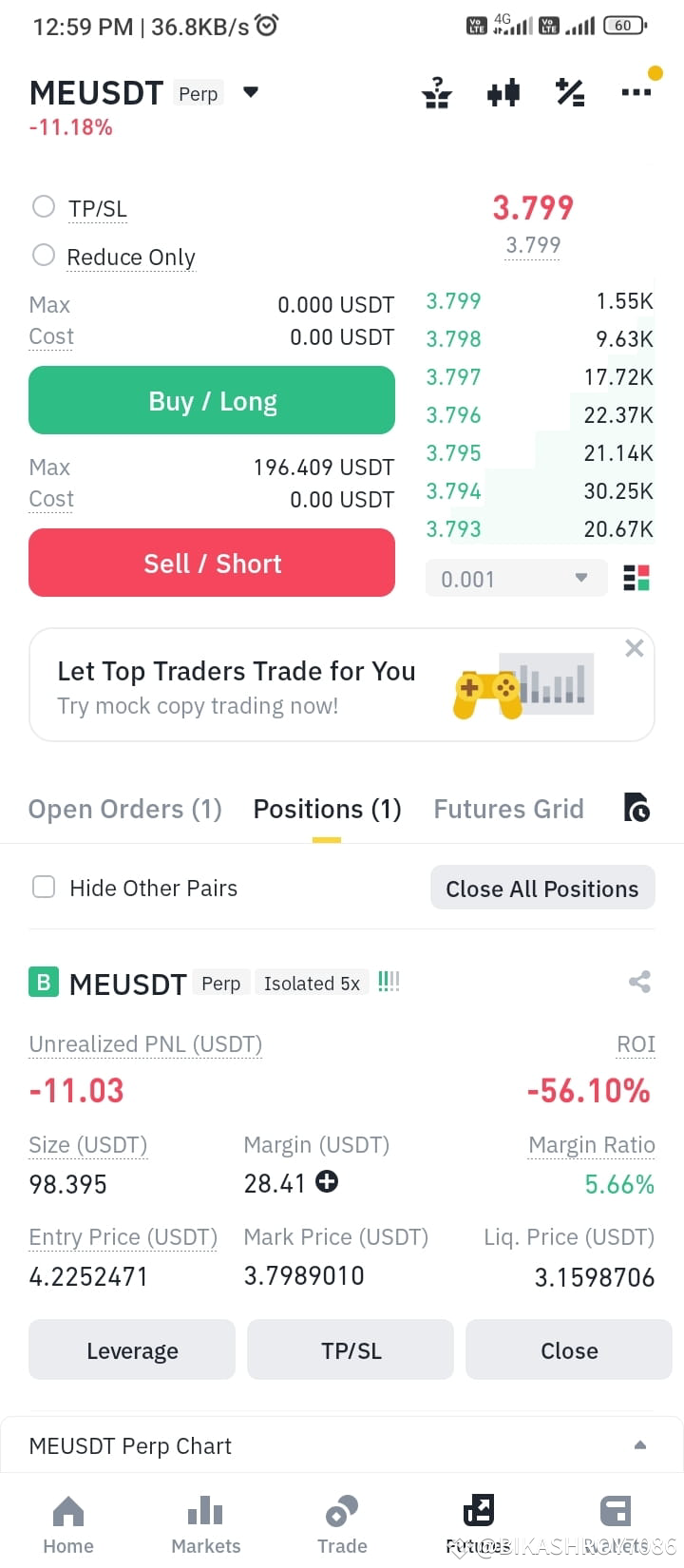Viewport: 684px width, 1568px height.
Task: Dismiss the Top Traders copy trading banner
Action: coord(635,648)
